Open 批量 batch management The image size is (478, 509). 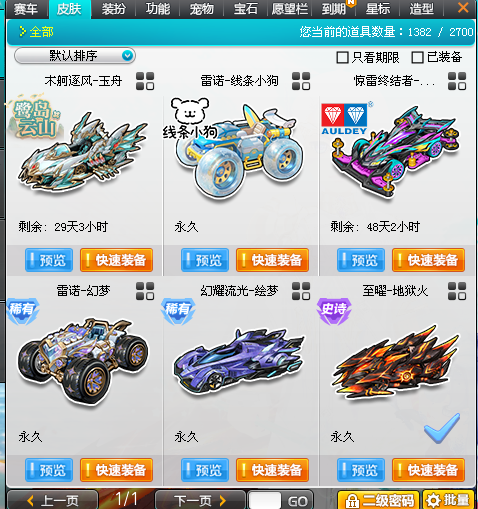click(448, 500)
